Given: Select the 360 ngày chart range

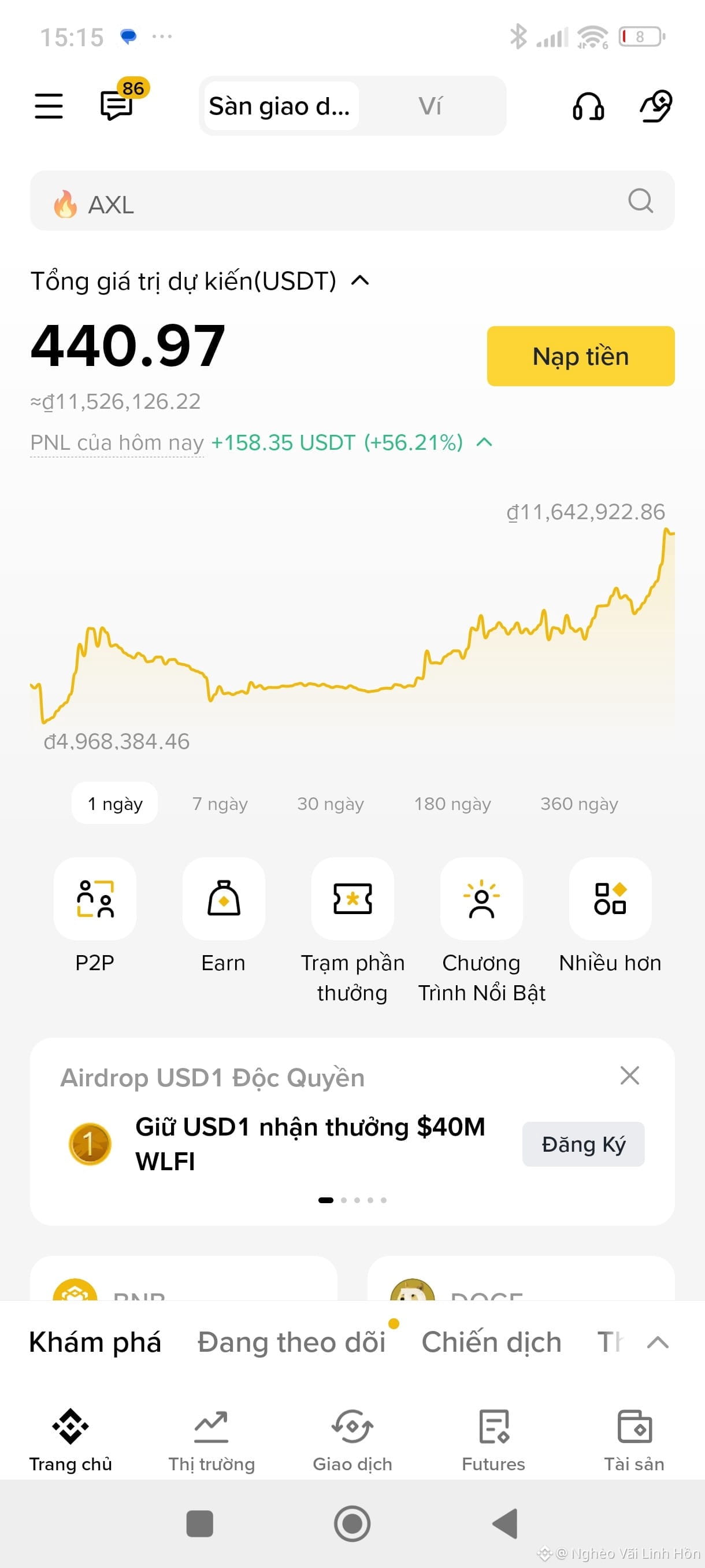Looking at the screenshot, I should [579, 804].
